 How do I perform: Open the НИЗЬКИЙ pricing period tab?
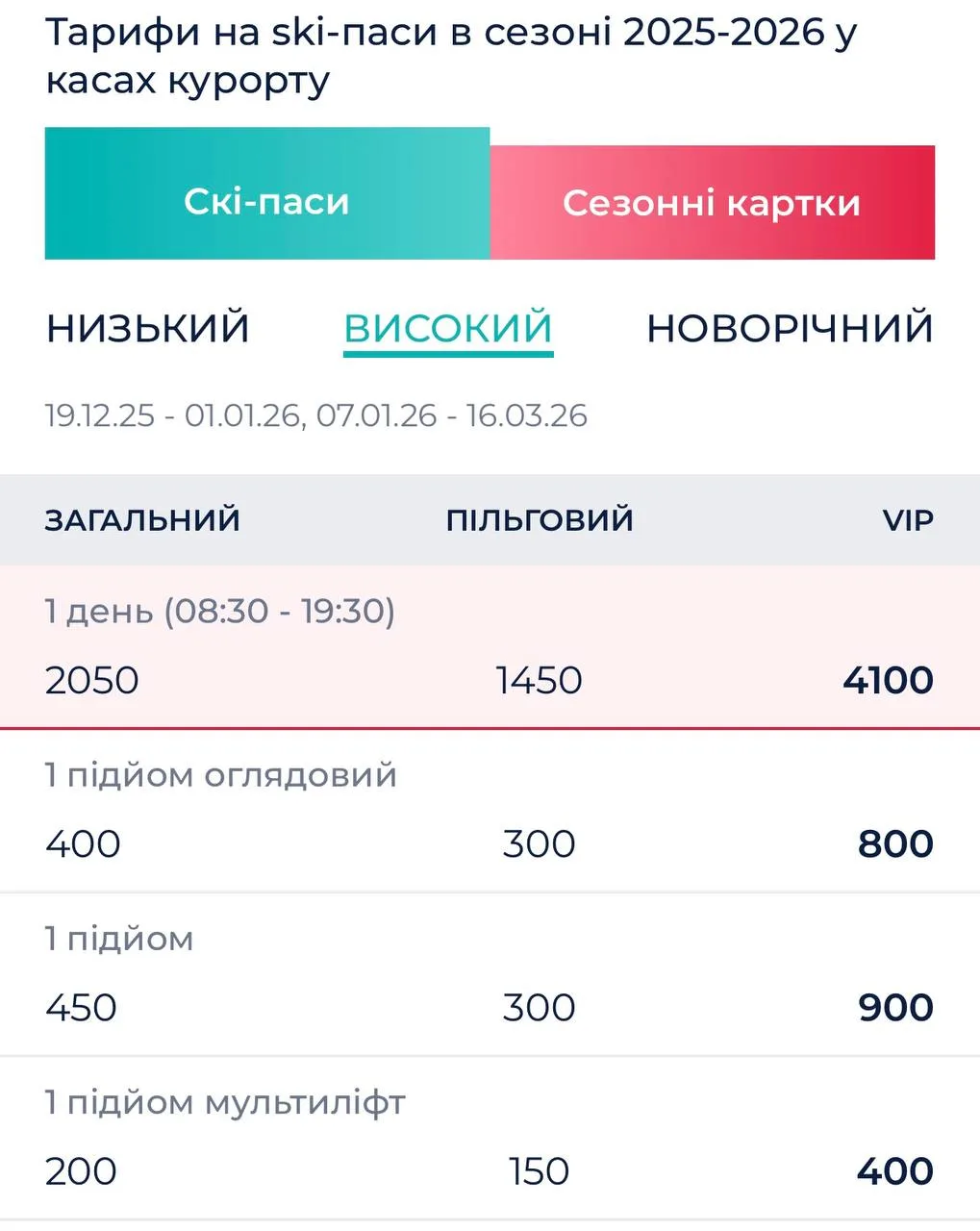(x=147, y=327)
